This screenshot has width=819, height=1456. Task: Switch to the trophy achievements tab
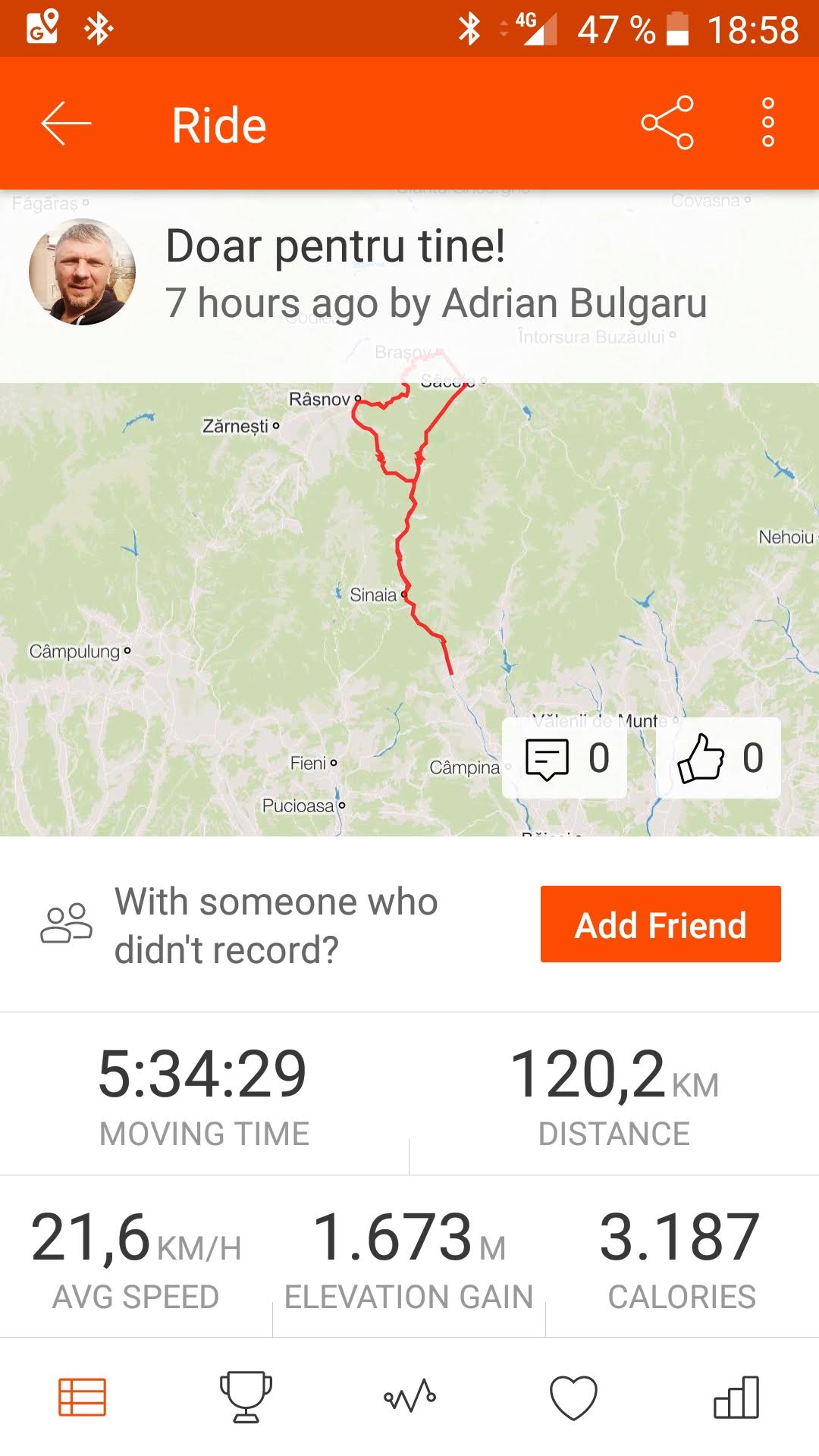(x=246, y=1397)
